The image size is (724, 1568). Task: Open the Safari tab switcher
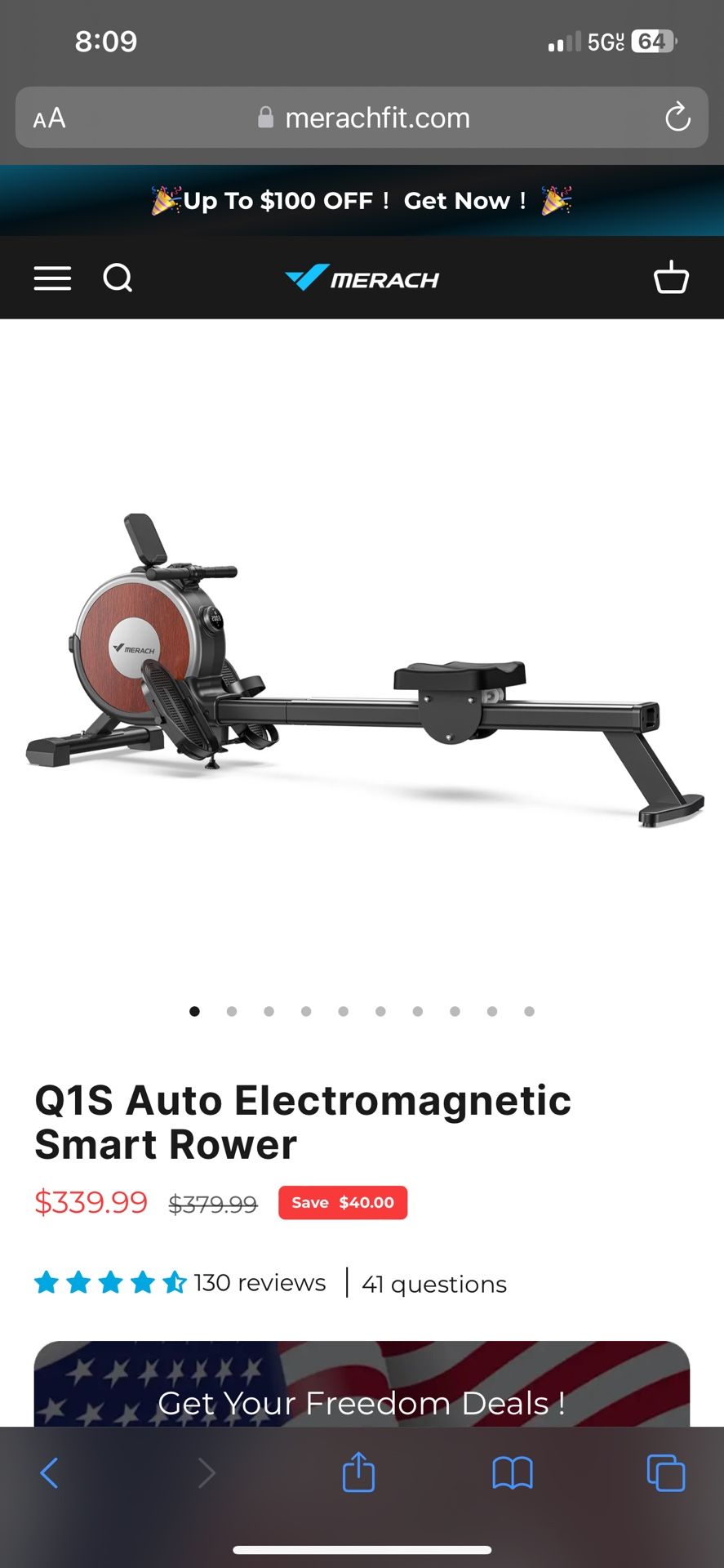tap(666, 1472)
